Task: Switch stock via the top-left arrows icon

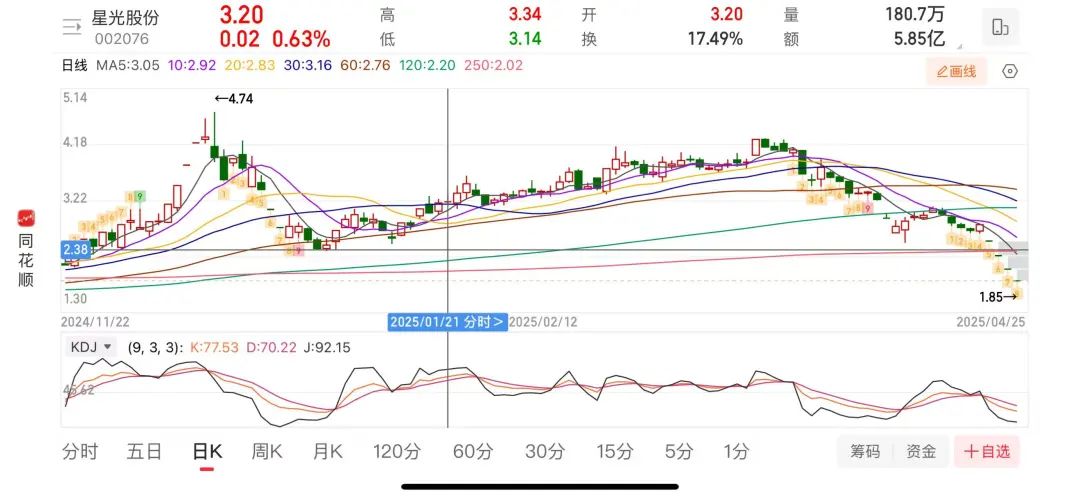Action: [x=69, y=27]
